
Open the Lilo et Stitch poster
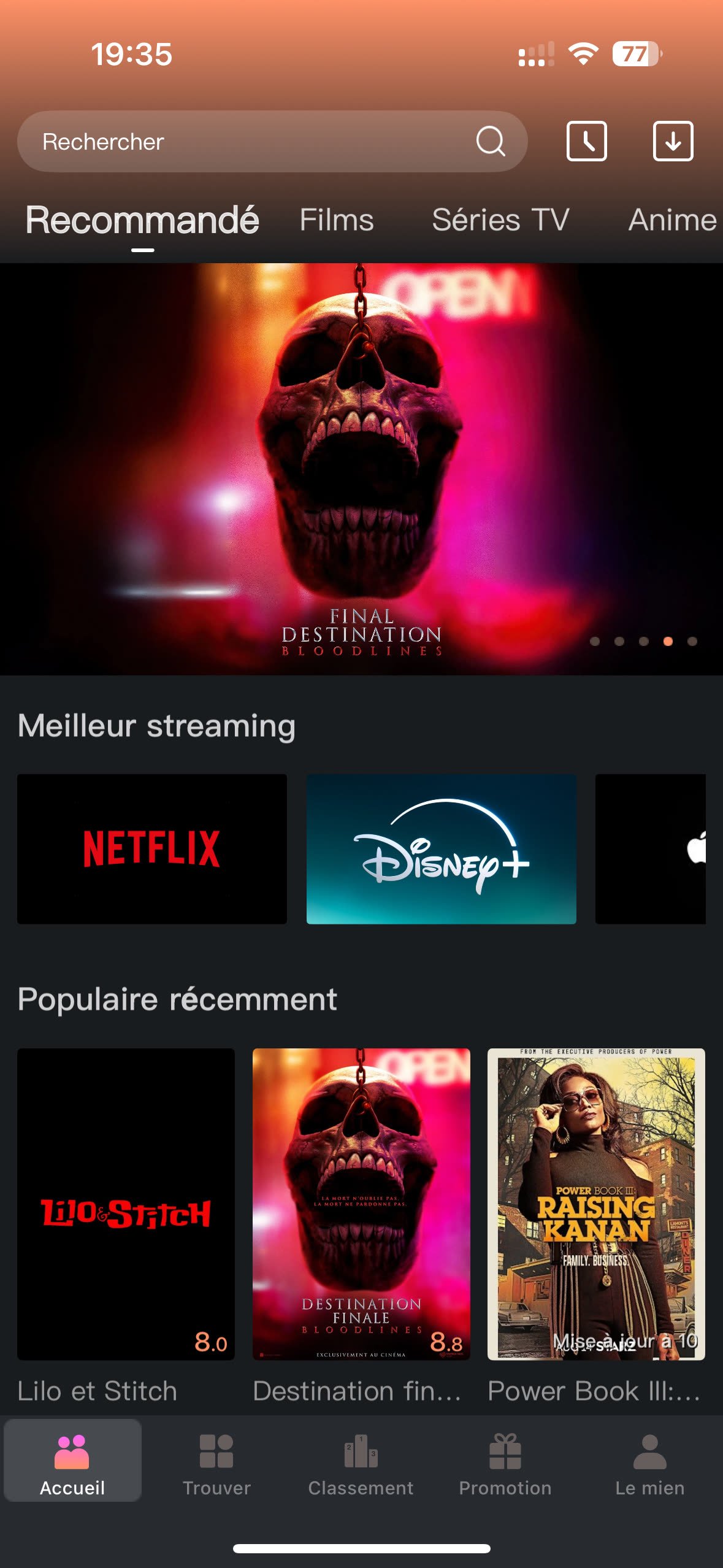tap(126, 1204)
